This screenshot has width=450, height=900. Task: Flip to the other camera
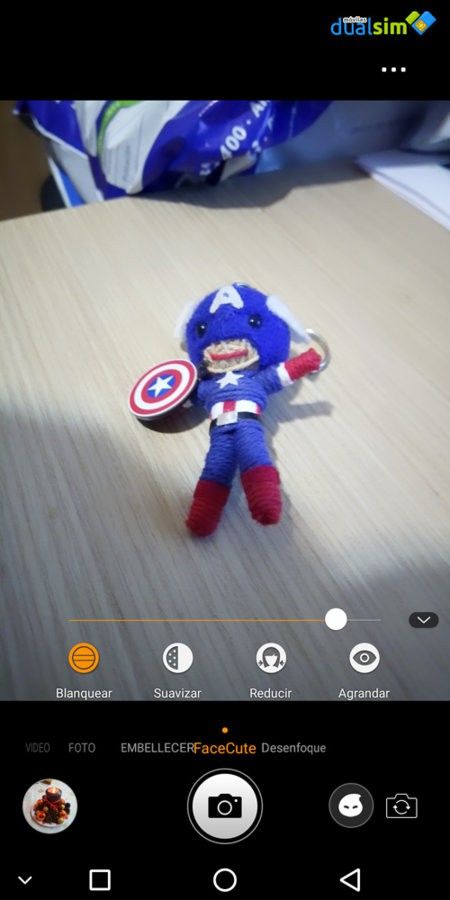point(402,806)
